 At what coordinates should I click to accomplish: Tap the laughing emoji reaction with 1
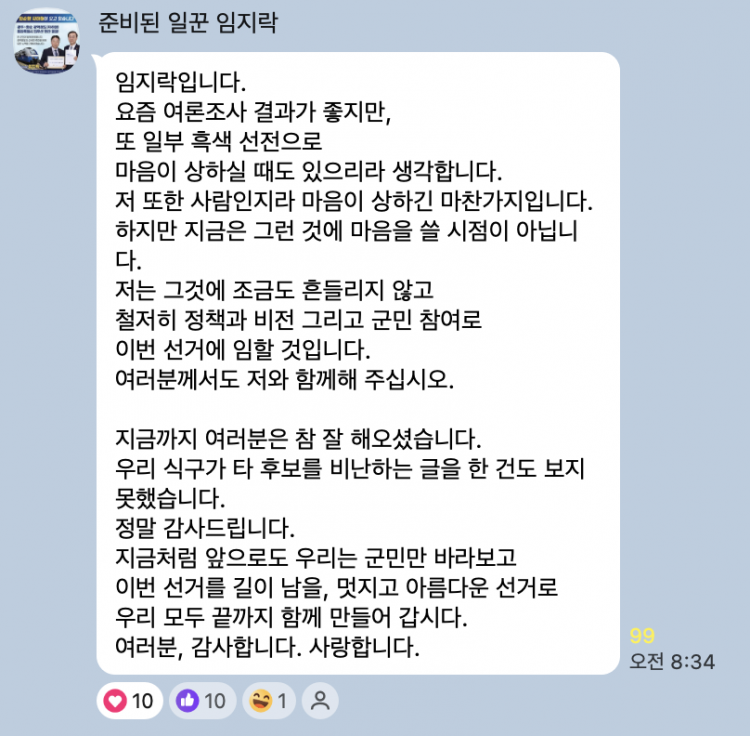(269, 701)
